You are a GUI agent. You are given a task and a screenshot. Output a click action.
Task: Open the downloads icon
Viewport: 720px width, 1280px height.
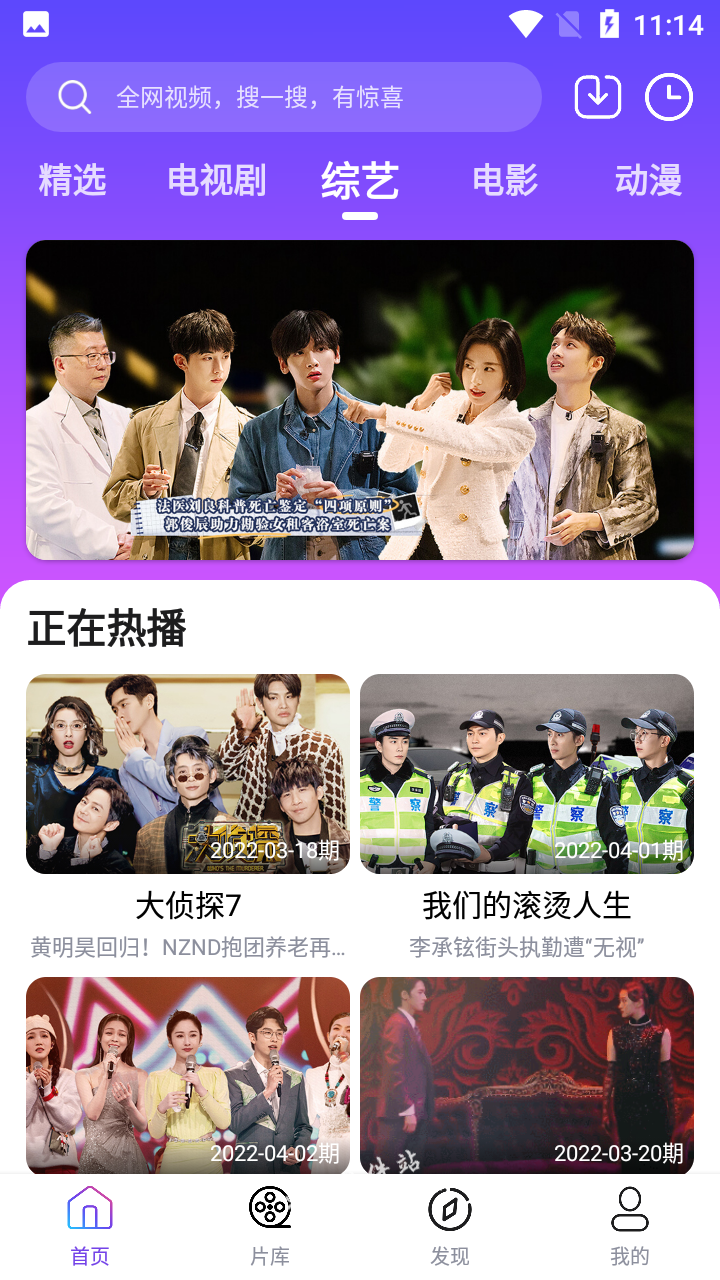pyautogui.click(x=598, y=97)
